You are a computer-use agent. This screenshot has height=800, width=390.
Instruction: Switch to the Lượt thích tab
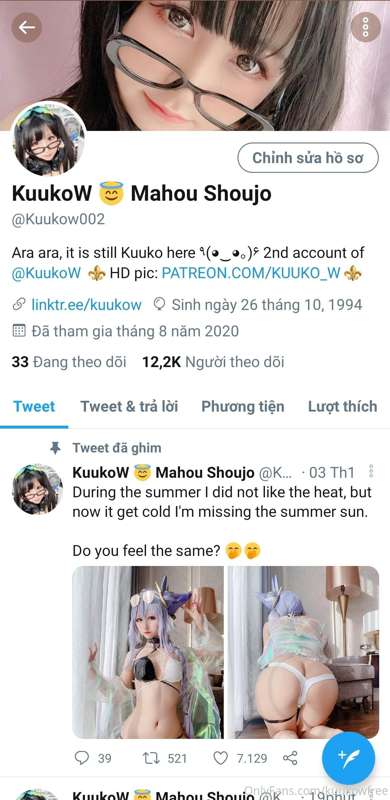coord(343,407)
